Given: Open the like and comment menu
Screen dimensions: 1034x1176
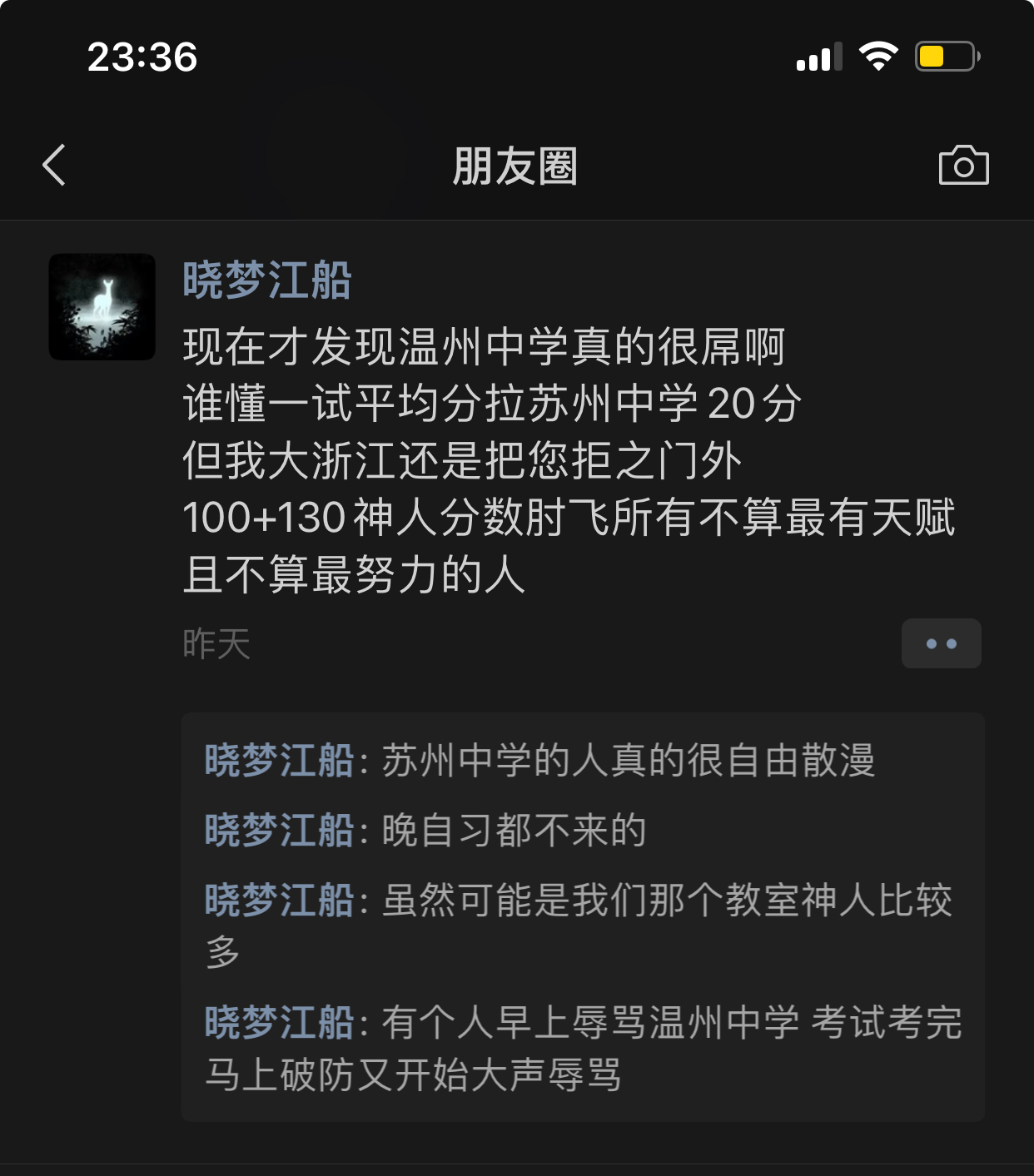Looking at the screenshot, I should (941, 643).
